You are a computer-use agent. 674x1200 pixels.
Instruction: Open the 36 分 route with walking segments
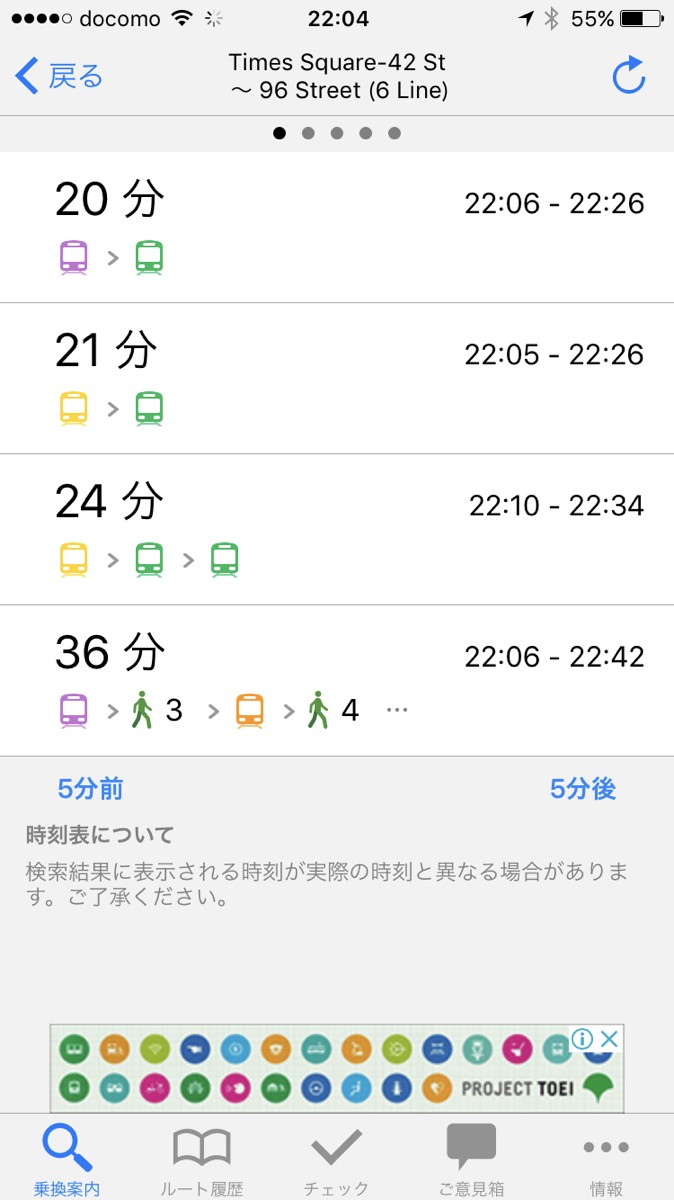337,680
